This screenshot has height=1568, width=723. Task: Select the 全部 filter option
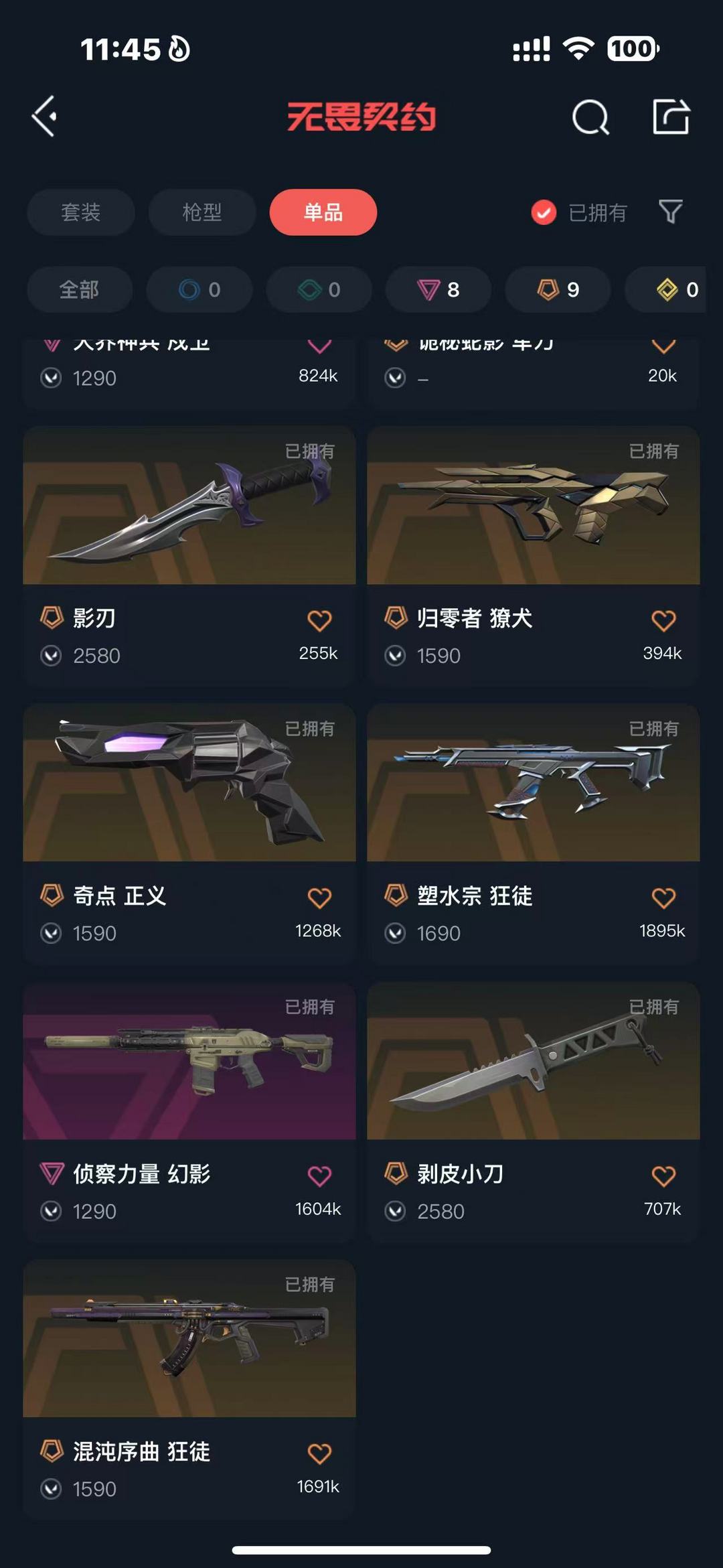(x=80, y=290)
